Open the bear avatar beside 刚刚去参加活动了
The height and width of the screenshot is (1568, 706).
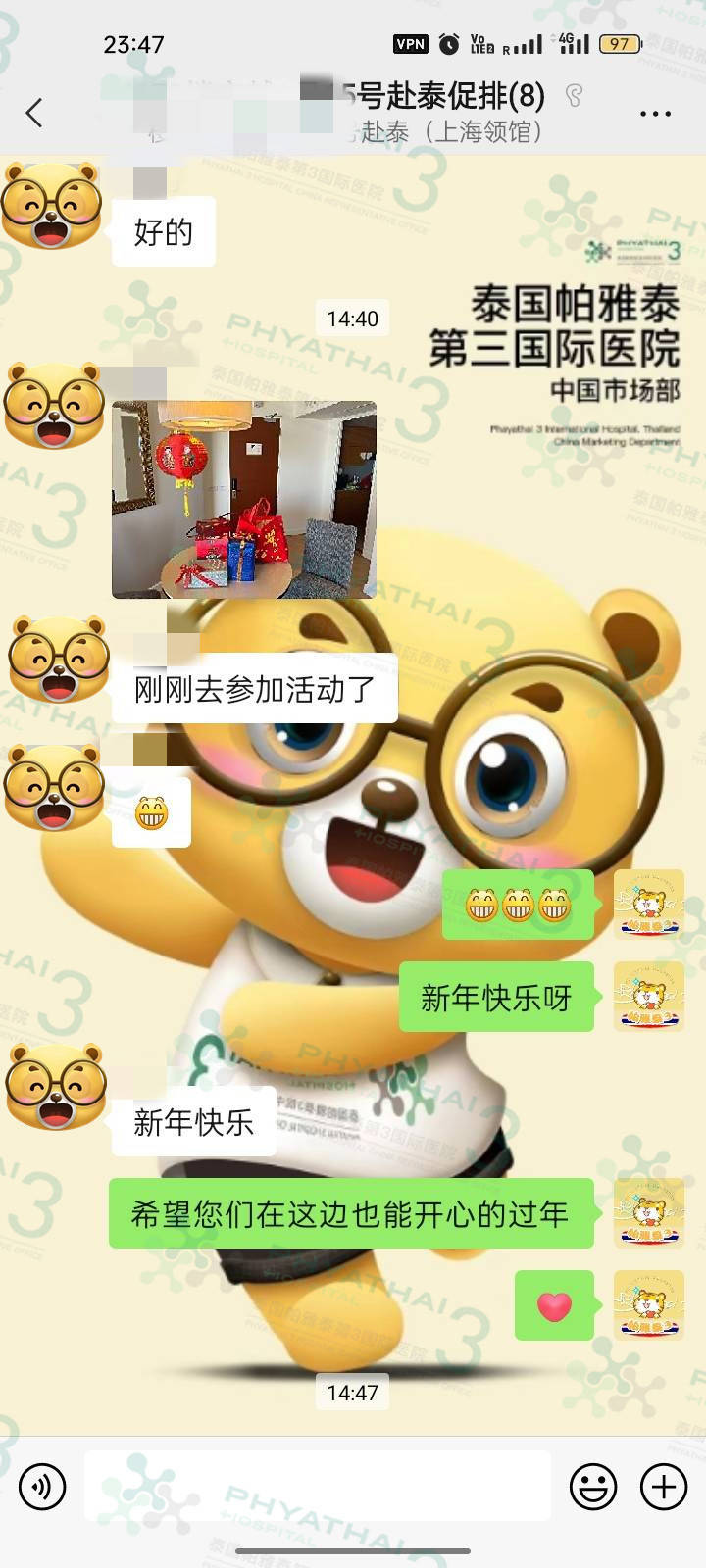point(57,660)
